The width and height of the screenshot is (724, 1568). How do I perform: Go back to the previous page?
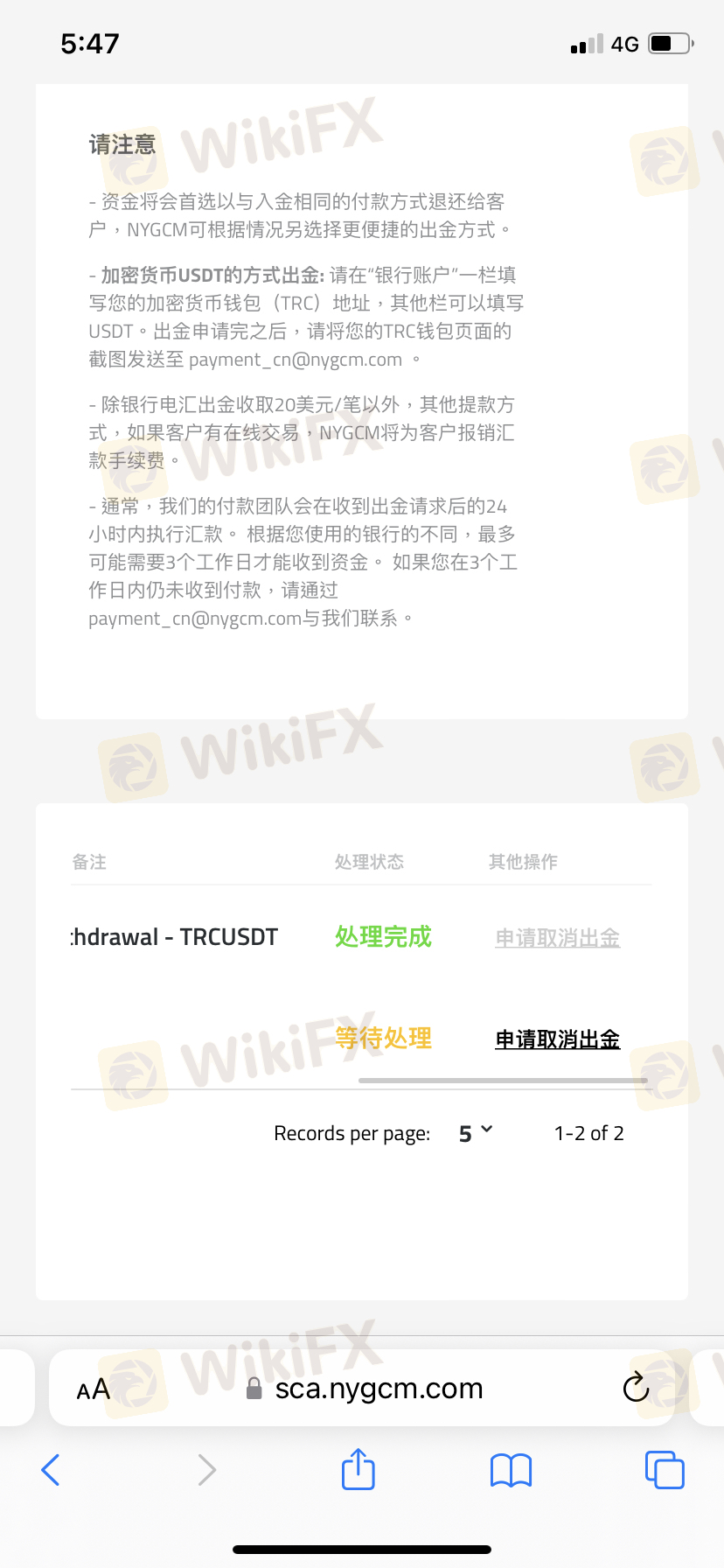(51, 1470)
